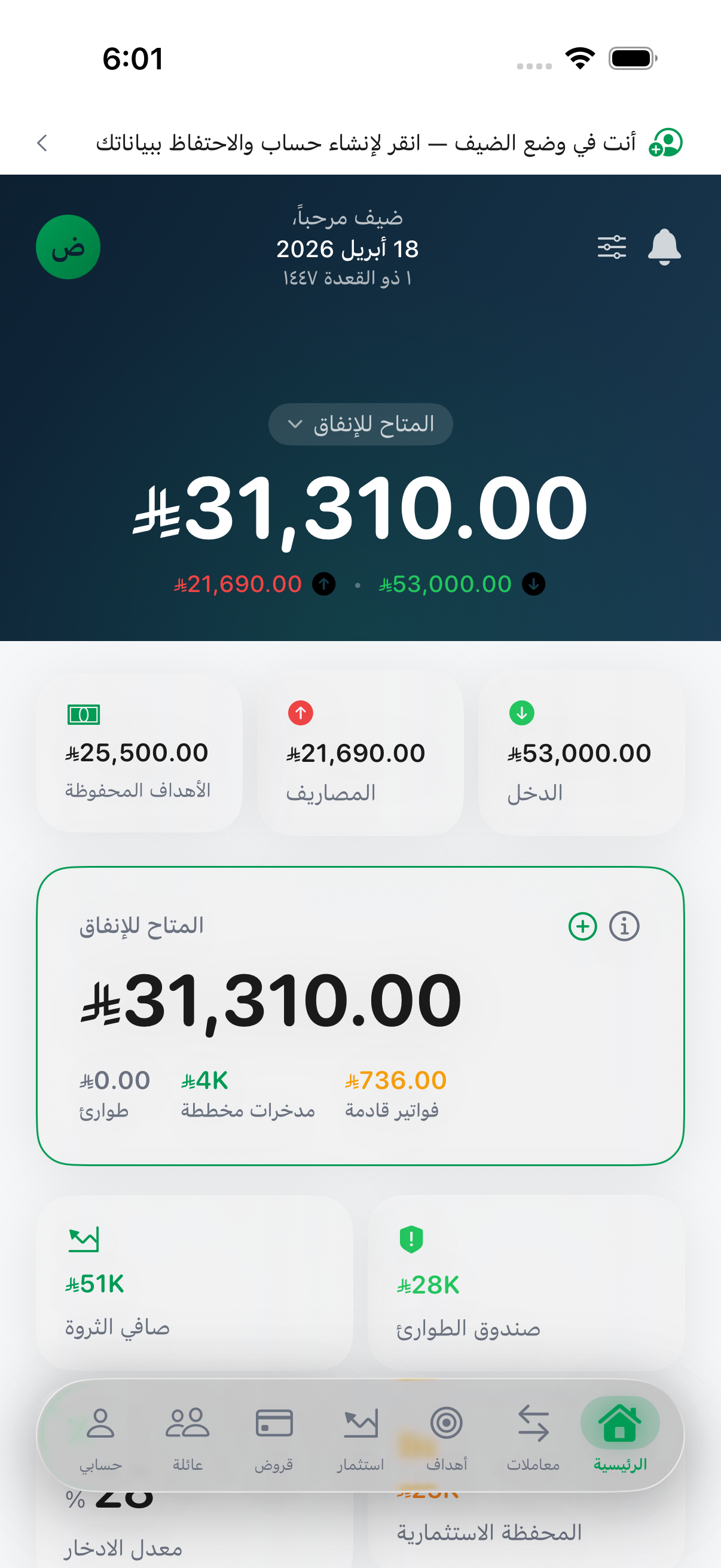Expand the المتاح للإنفاق dropdown
Viewport: 721px width, 1568px height.
pos(360,424)
